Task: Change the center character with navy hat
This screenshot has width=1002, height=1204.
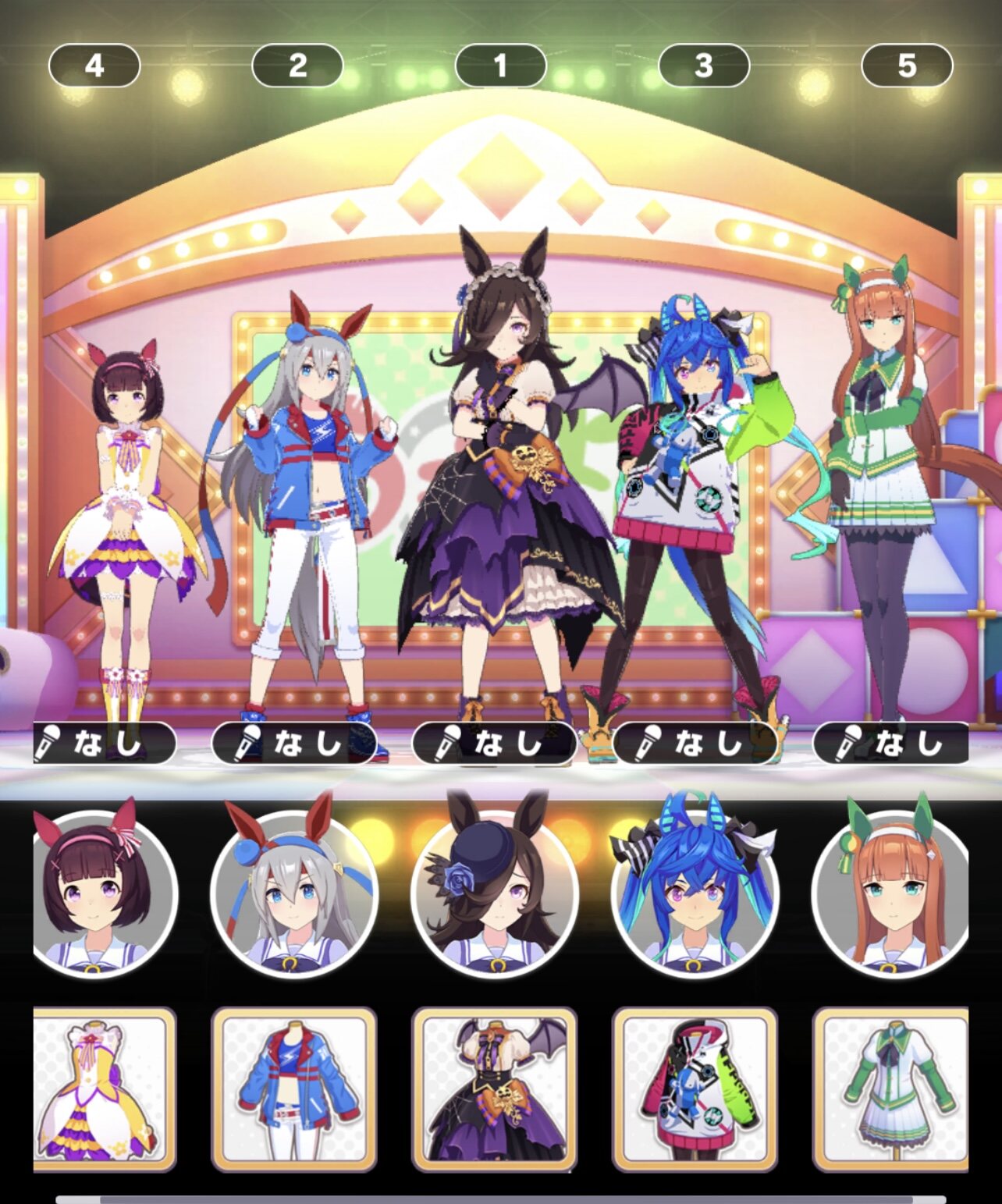Action: click(494, 894)
